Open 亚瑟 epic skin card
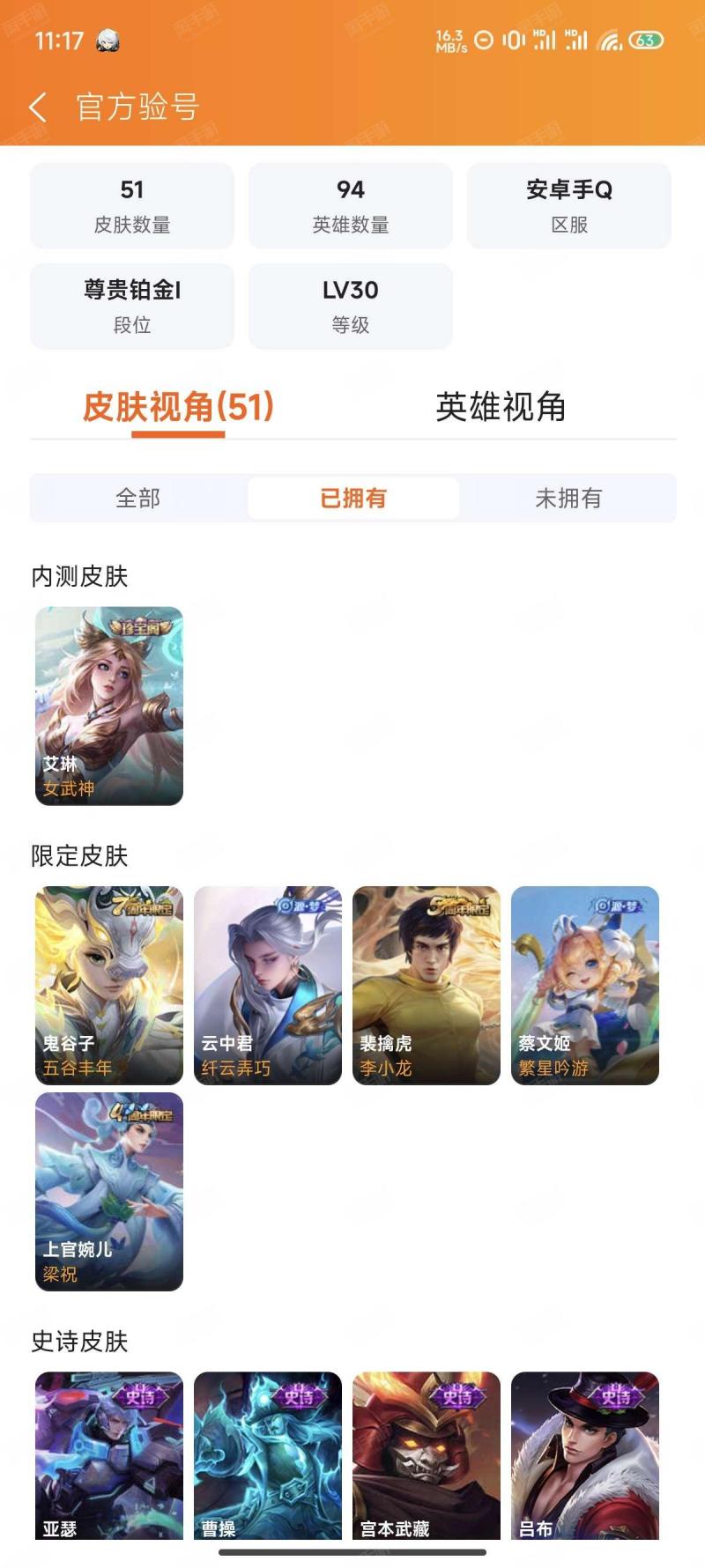The width and height of the screenshot is (705, 1568). tap(109, 1455)
